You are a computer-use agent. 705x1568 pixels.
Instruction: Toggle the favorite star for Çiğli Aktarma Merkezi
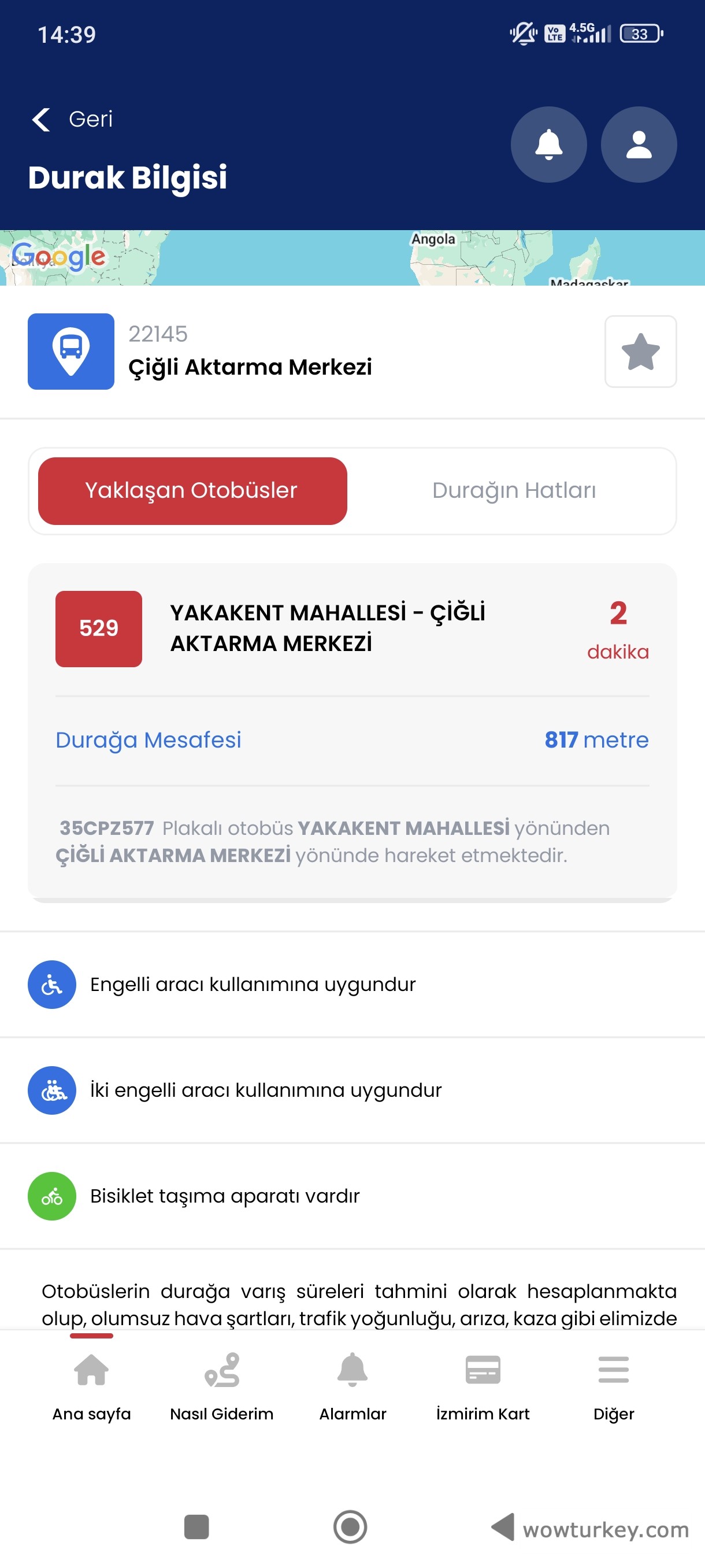[640, 352]
